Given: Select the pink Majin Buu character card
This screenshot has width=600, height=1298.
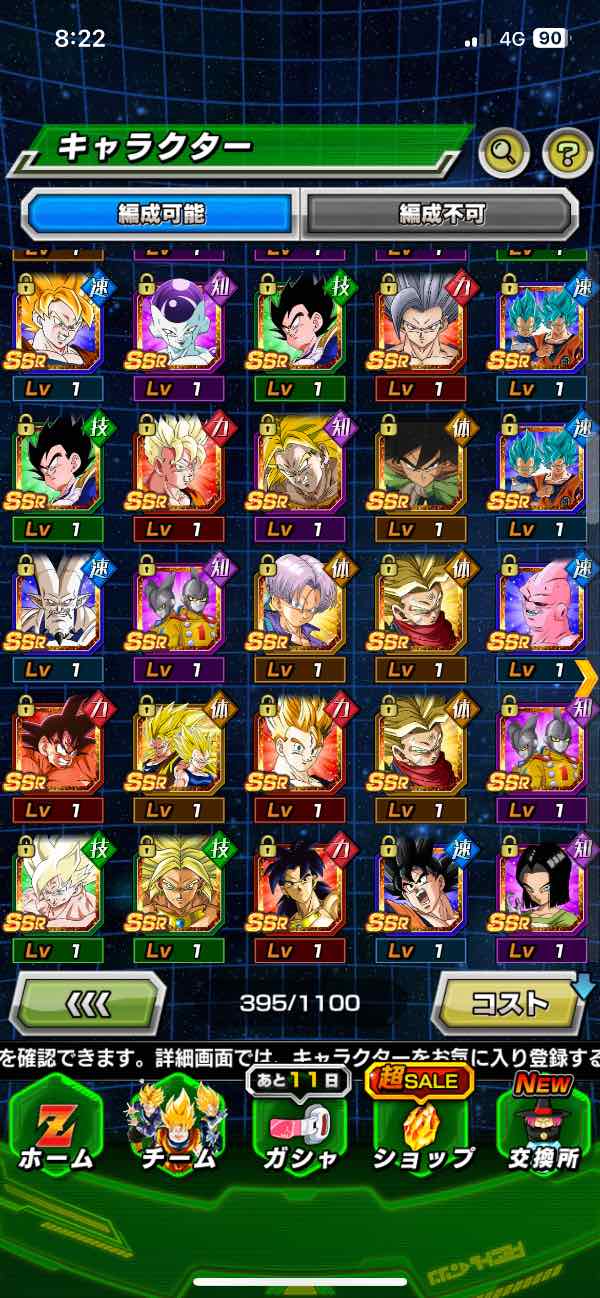Looking at the screenshot, I should (x=542, y=600).
